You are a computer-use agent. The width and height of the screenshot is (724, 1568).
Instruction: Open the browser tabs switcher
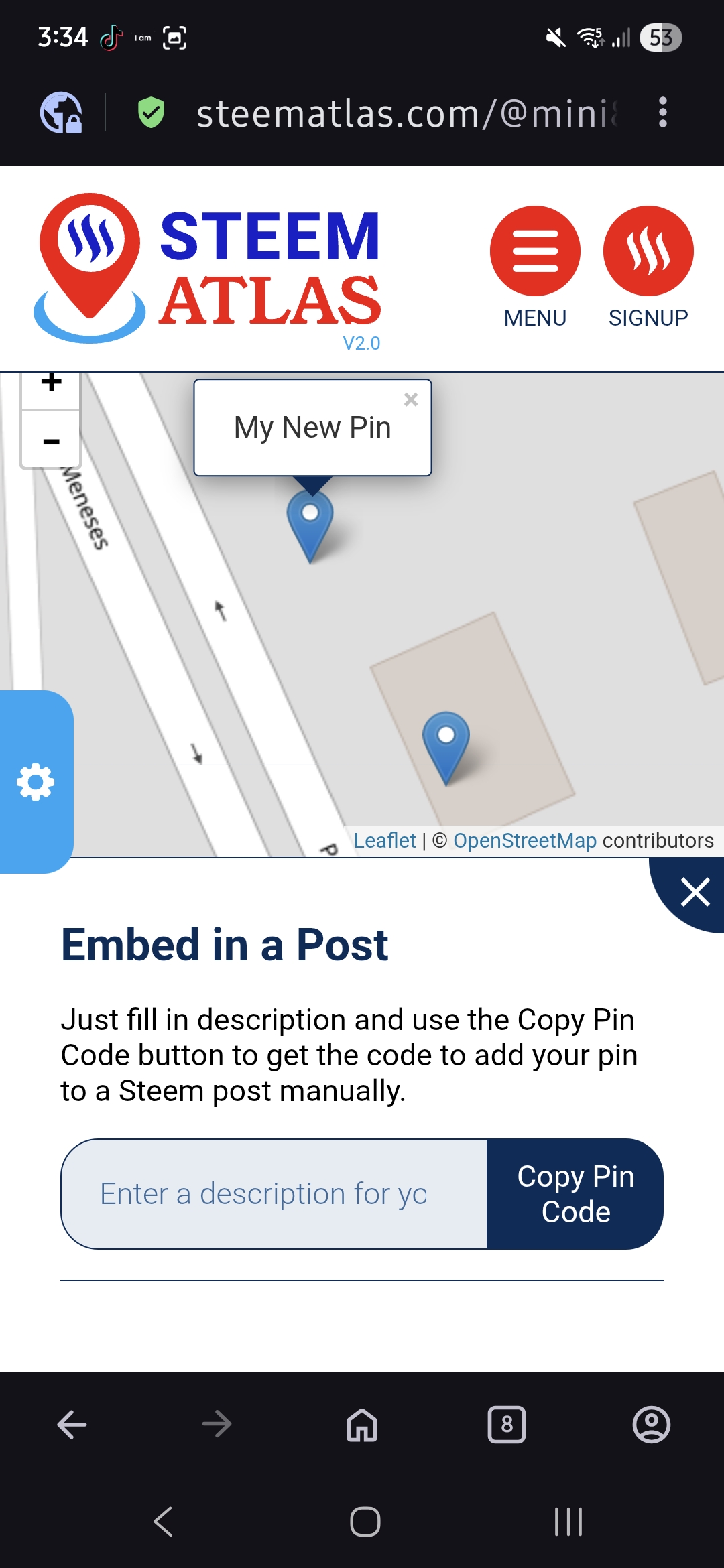tap(507, 1424)
